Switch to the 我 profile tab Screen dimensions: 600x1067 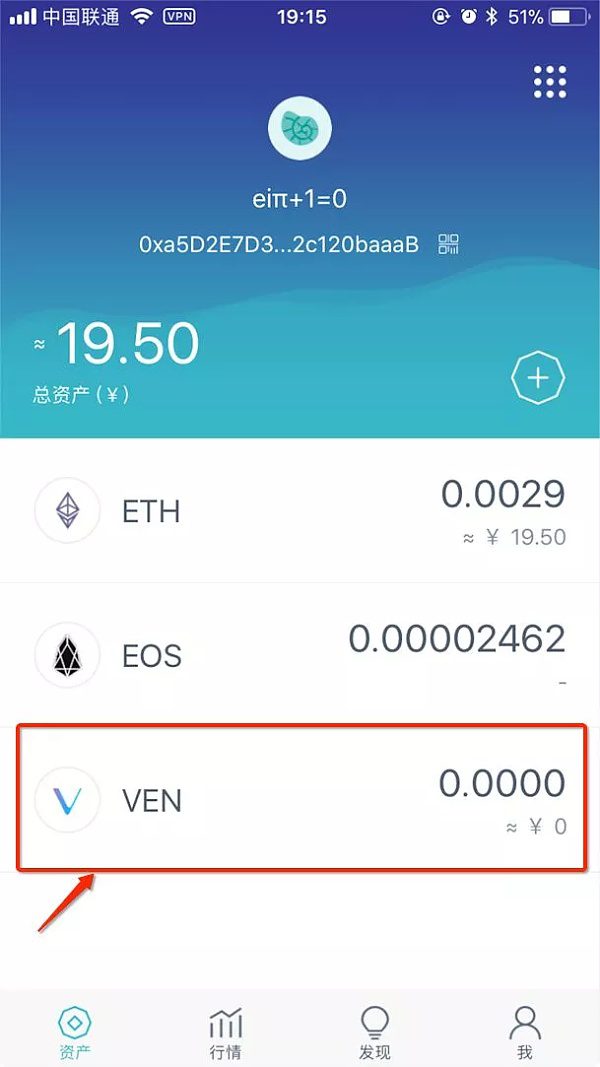tap(525, 1031)
